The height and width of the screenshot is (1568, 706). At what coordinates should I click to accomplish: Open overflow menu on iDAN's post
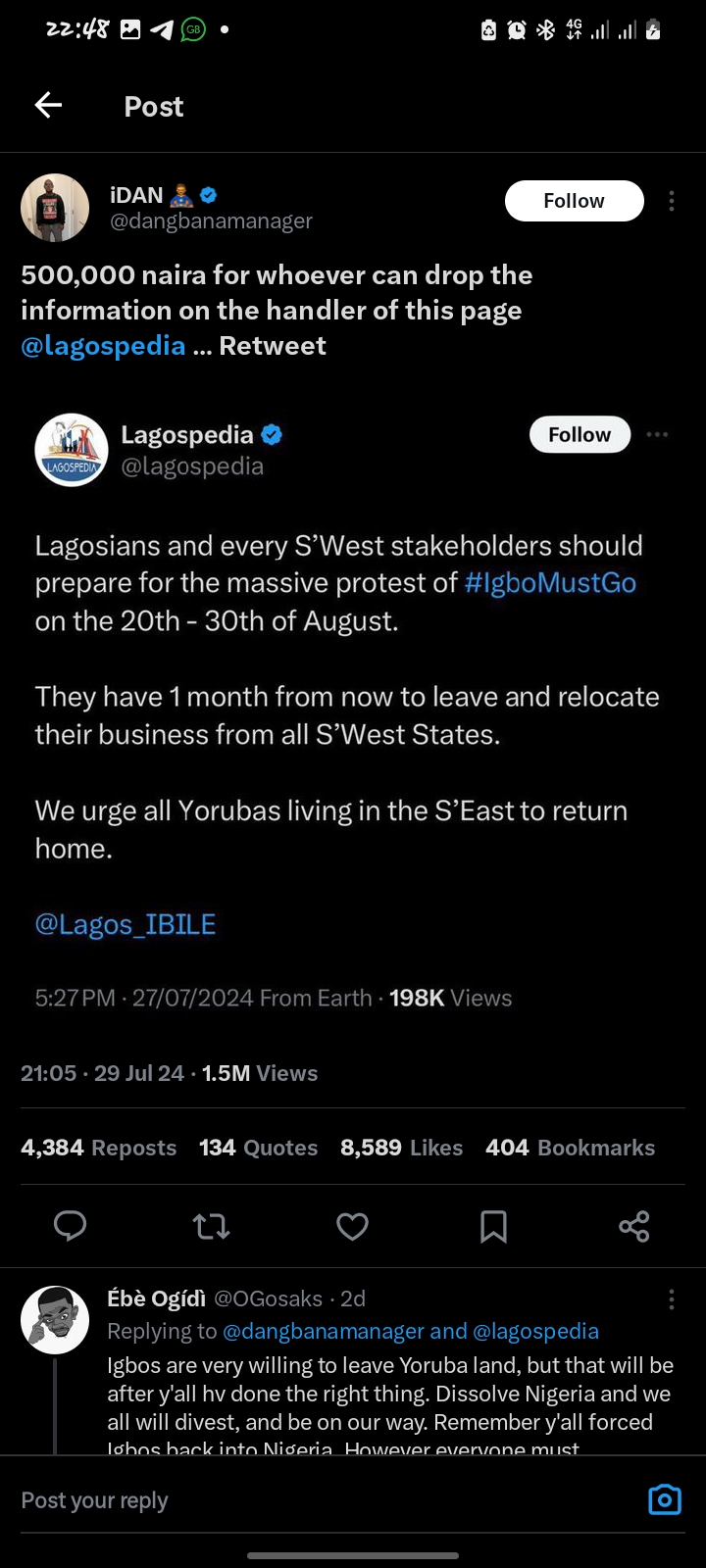672,201
